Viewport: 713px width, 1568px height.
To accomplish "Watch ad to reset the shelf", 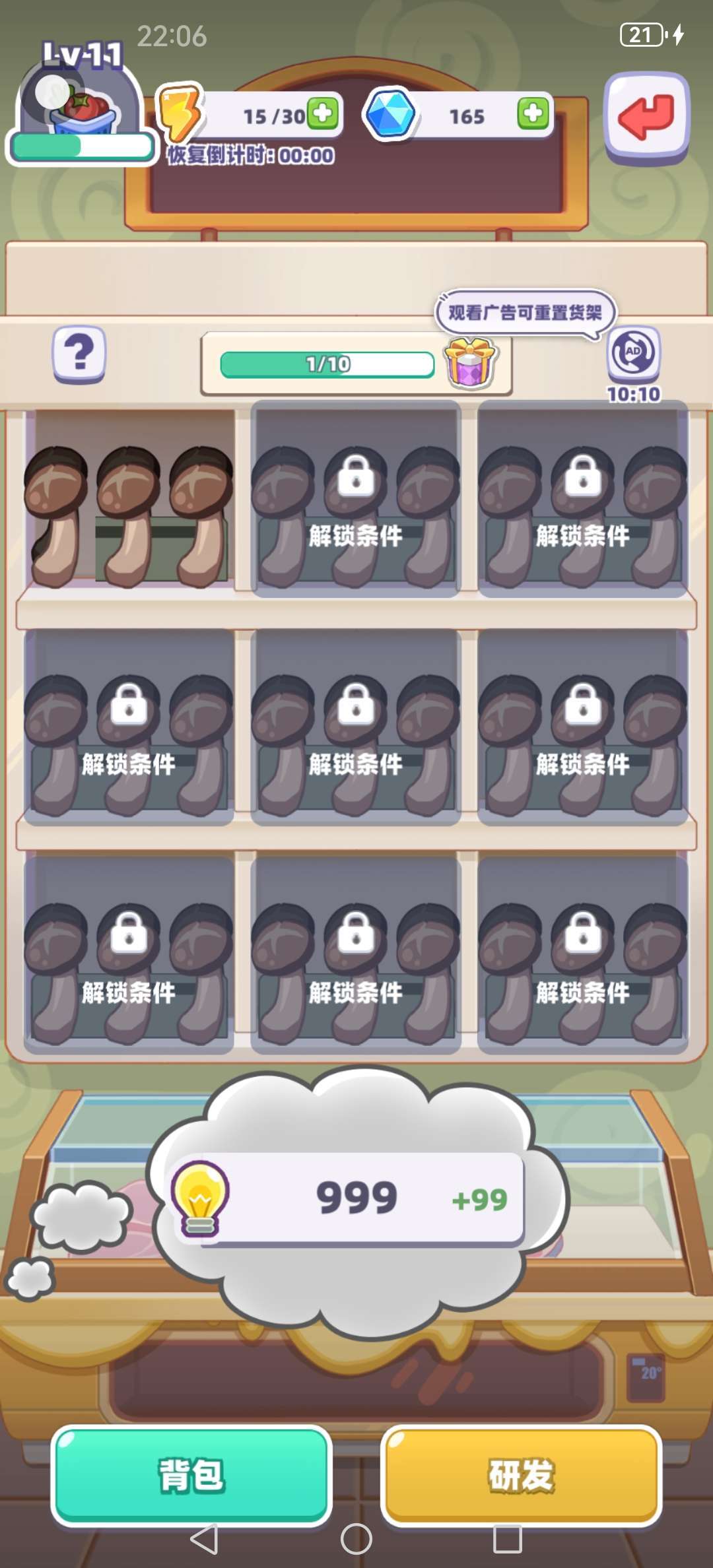I will [x=632, y=353].
